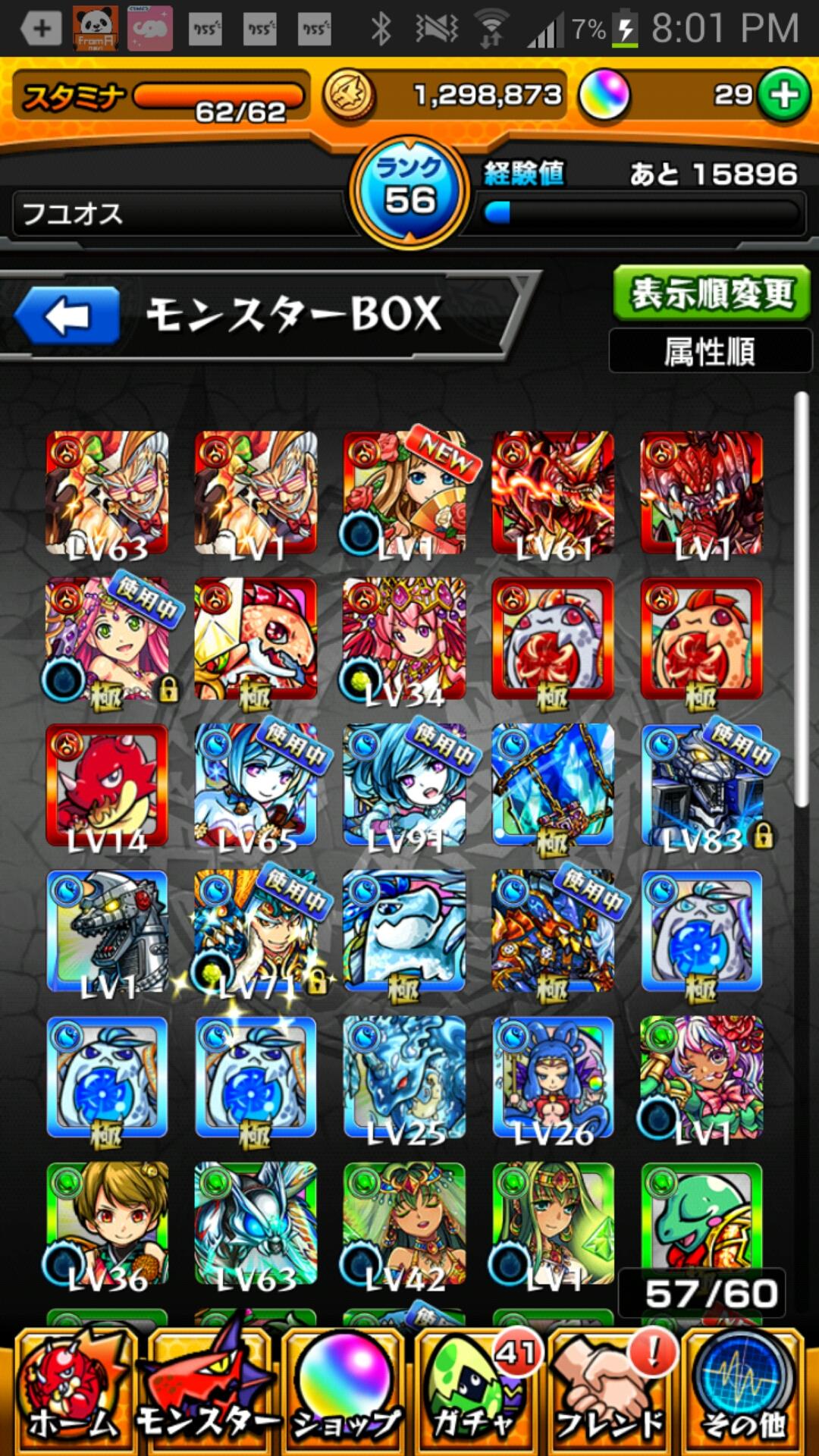Select the pink-haired monster at LV34
The height and width of the screenshot is (1456, 819).
(x=404, y=639)
